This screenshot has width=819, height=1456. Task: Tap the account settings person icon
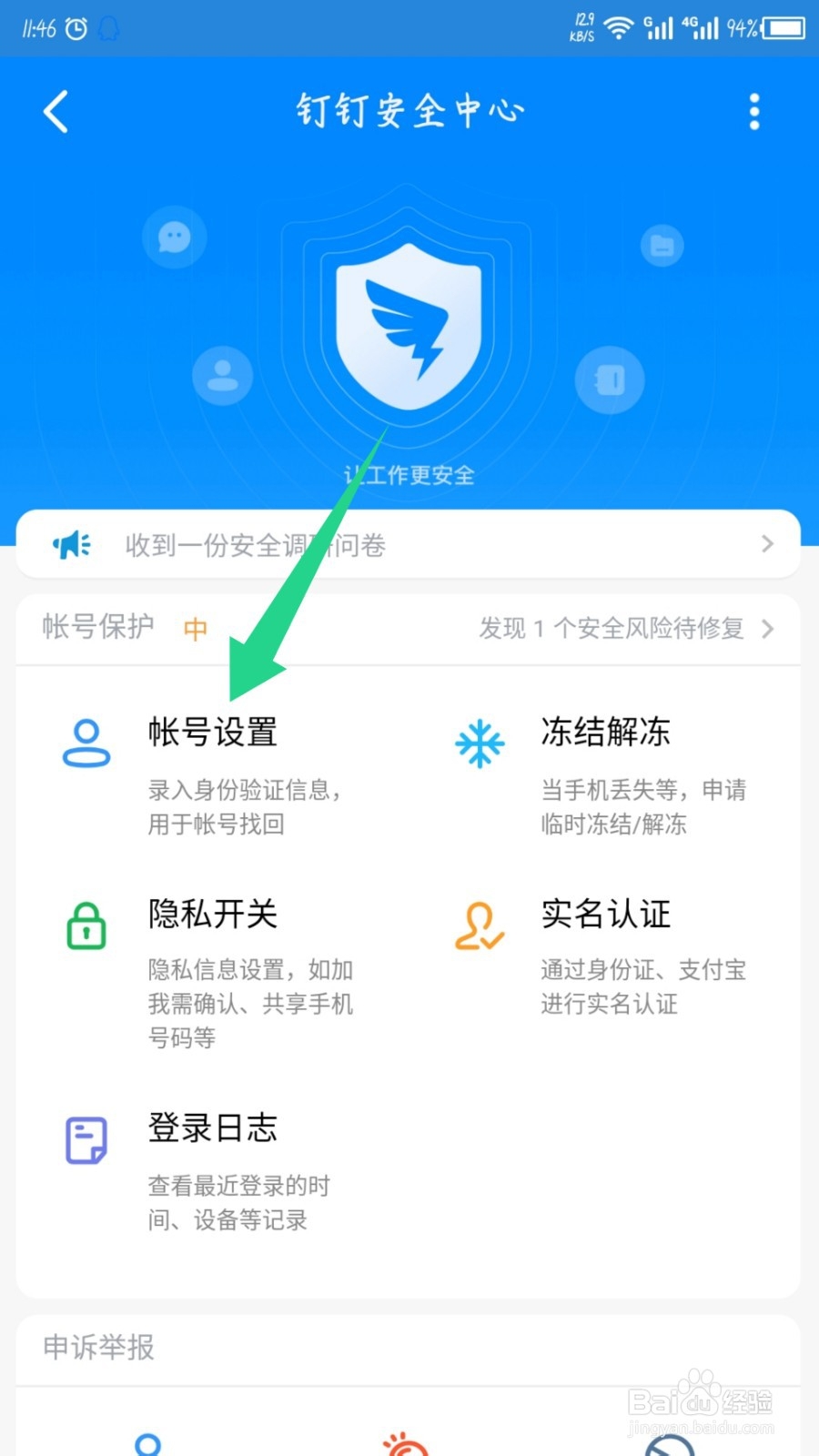(86, 742)
